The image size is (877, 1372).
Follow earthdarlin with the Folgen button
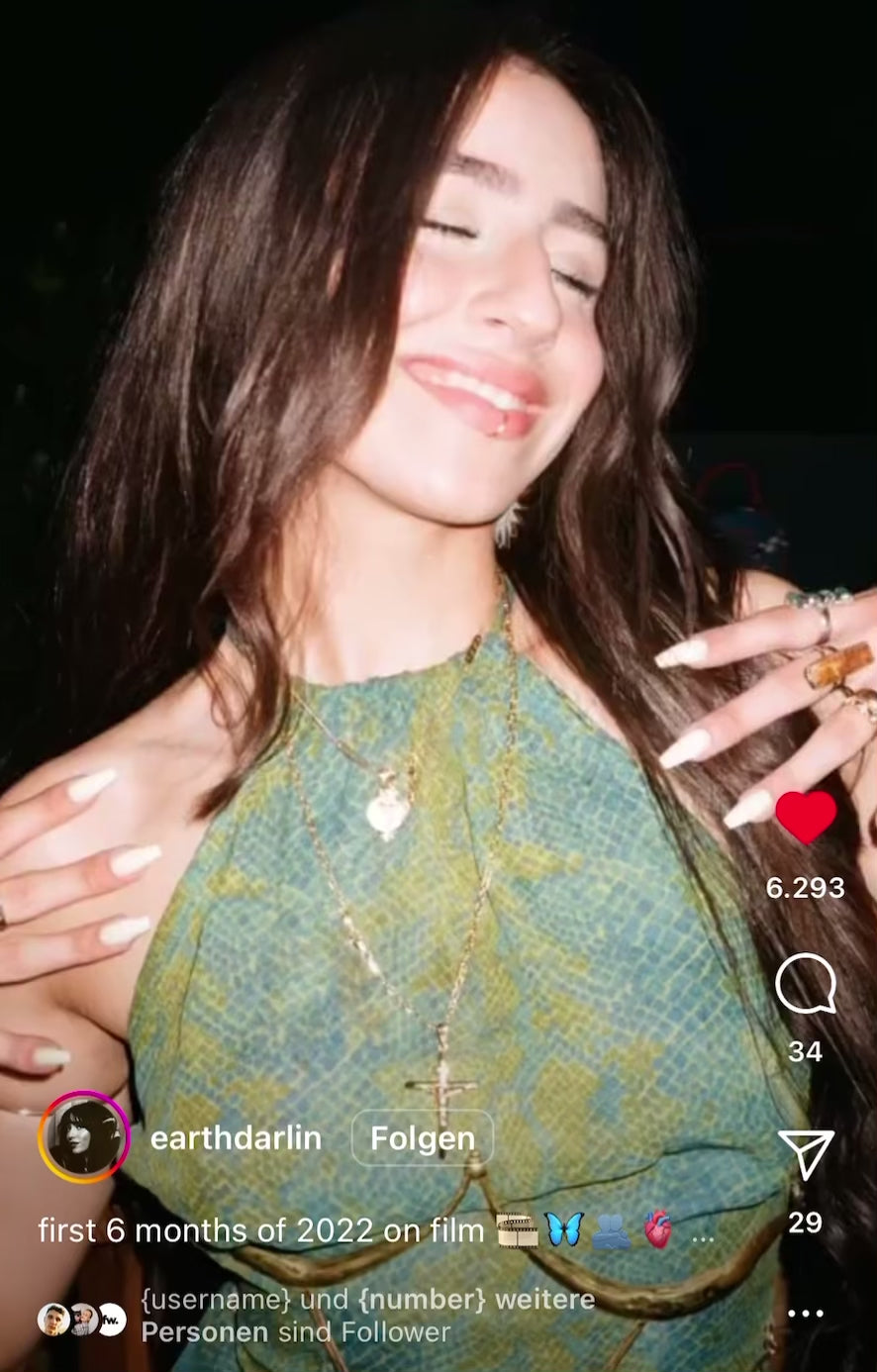click(x=423, y=1138)
